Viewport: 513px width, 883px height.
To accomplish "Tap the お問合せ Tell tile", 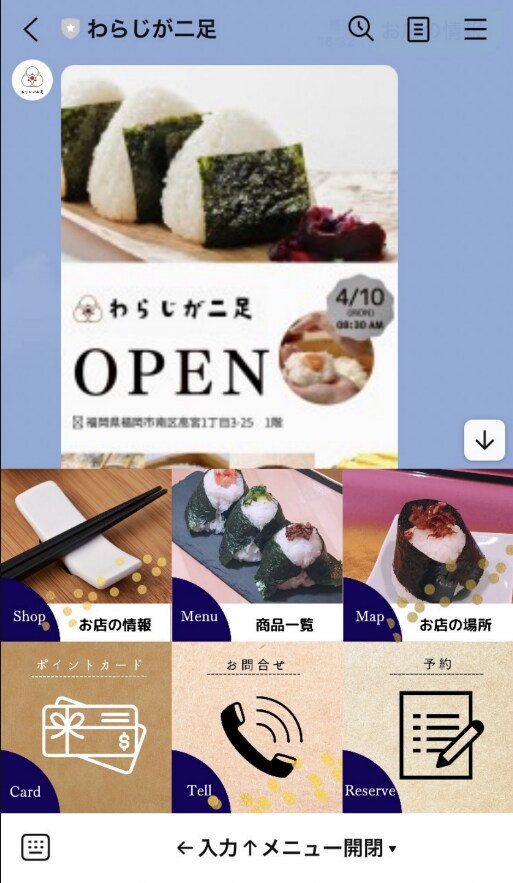I will (x=257, y=728).
